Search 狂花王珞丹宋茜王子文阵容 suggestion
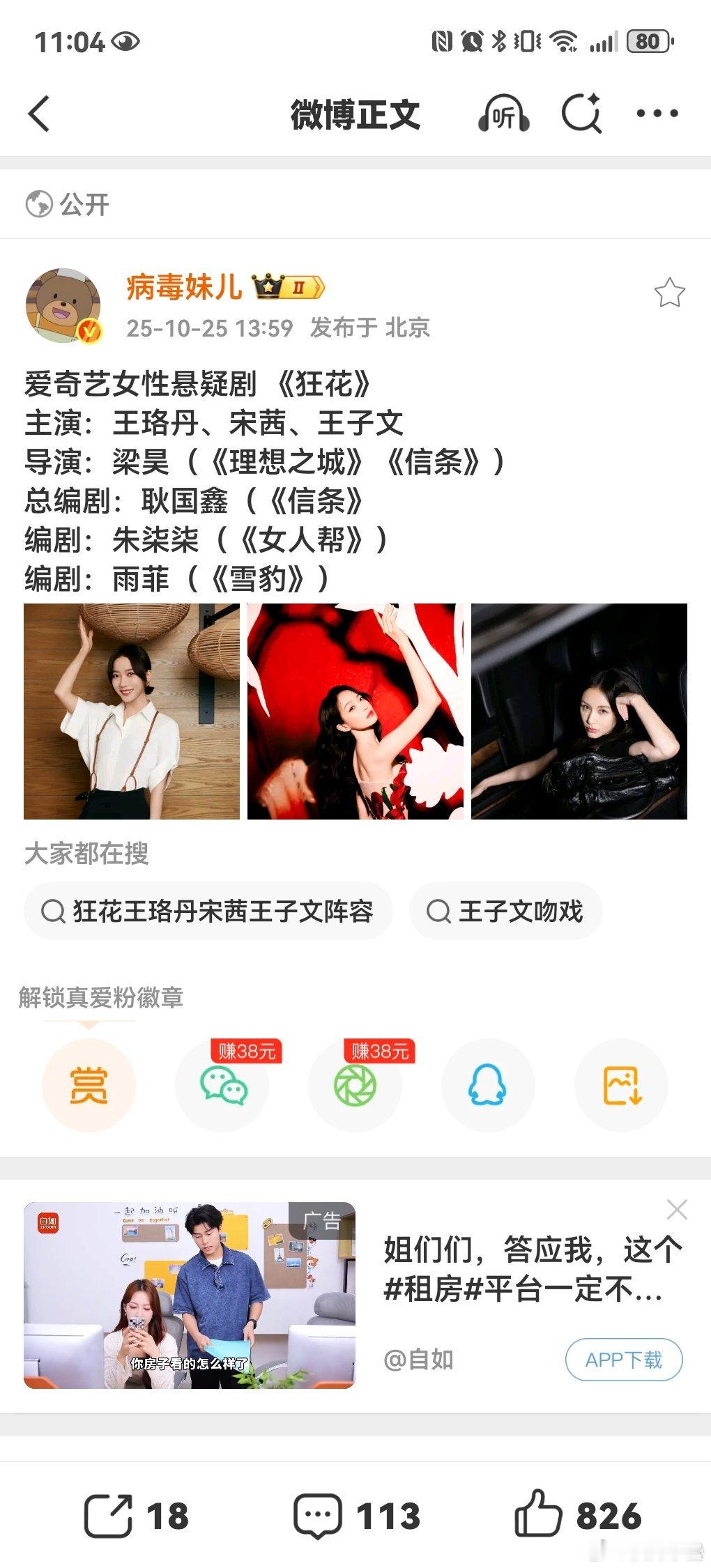 tap(209, 910)
